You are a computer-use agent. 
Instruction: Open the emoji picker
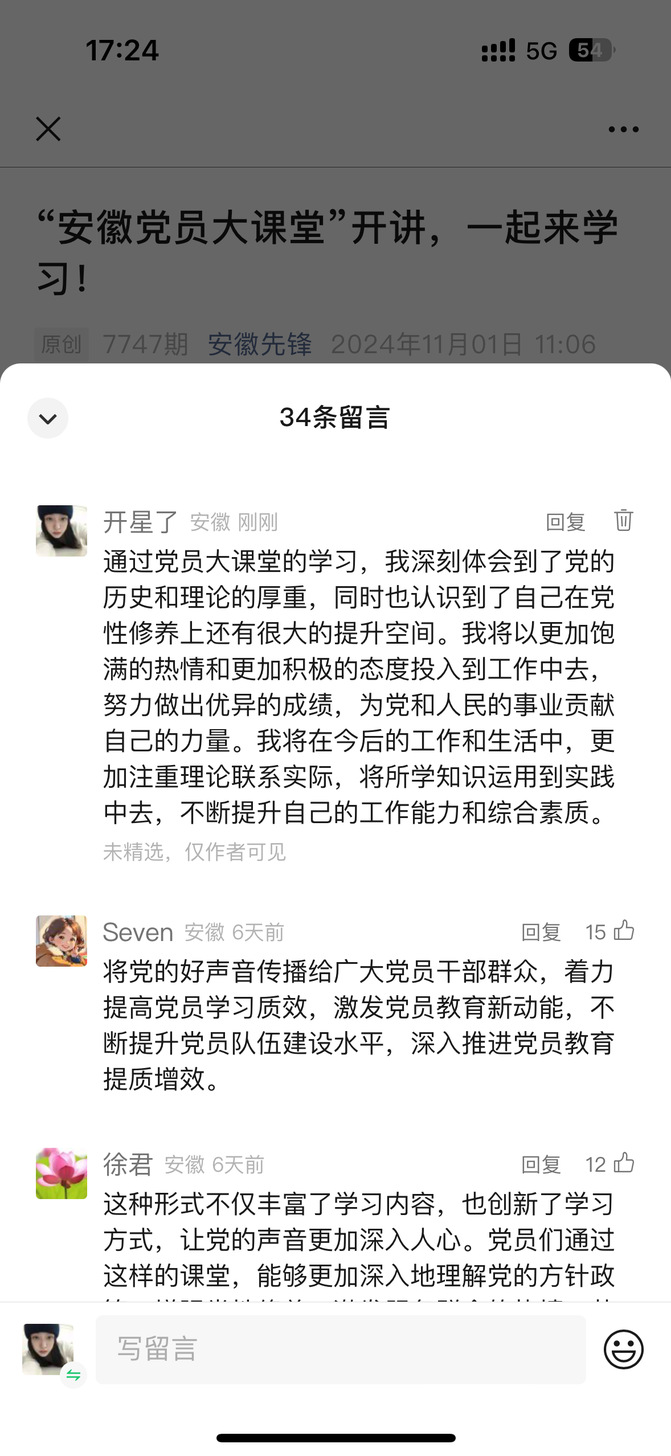point(623,1349)
